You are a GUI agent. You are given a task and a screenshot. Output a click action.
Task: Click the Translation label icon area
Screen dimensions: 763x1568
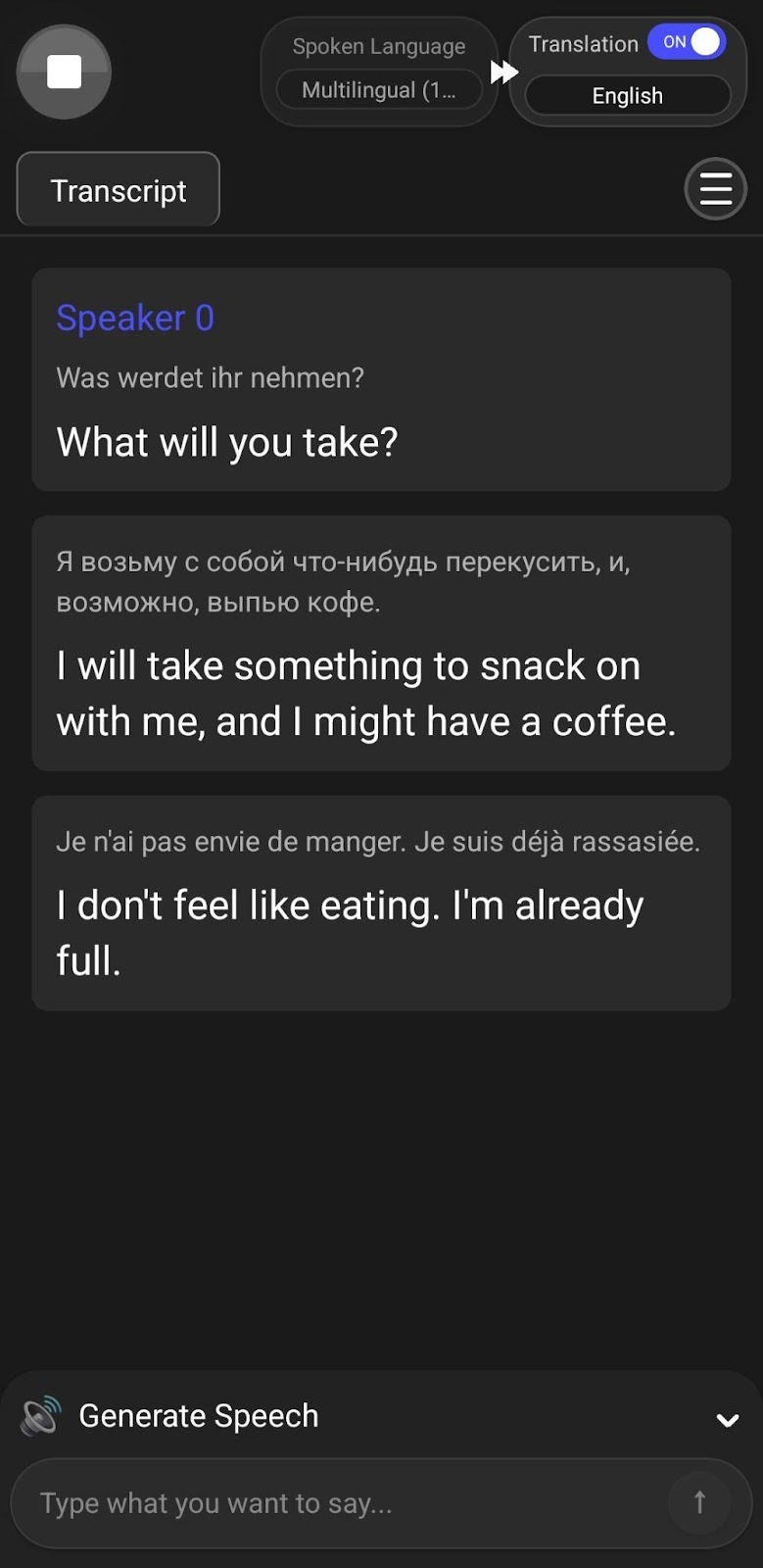pos(583,43)
